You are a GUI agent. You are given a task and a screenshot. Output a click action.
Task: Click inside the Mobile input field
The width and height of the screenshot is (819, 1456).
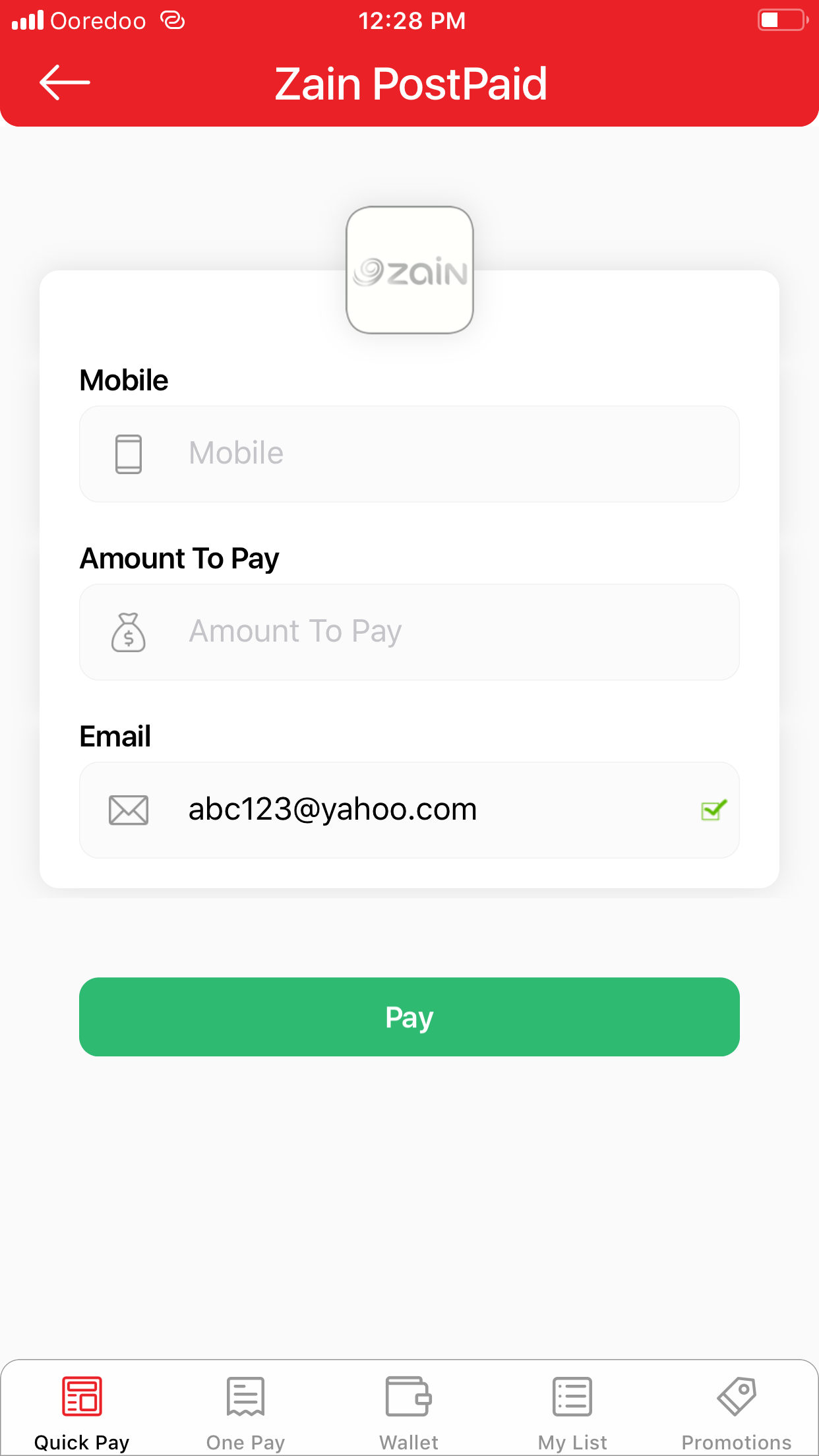click(x=409, y=454)
